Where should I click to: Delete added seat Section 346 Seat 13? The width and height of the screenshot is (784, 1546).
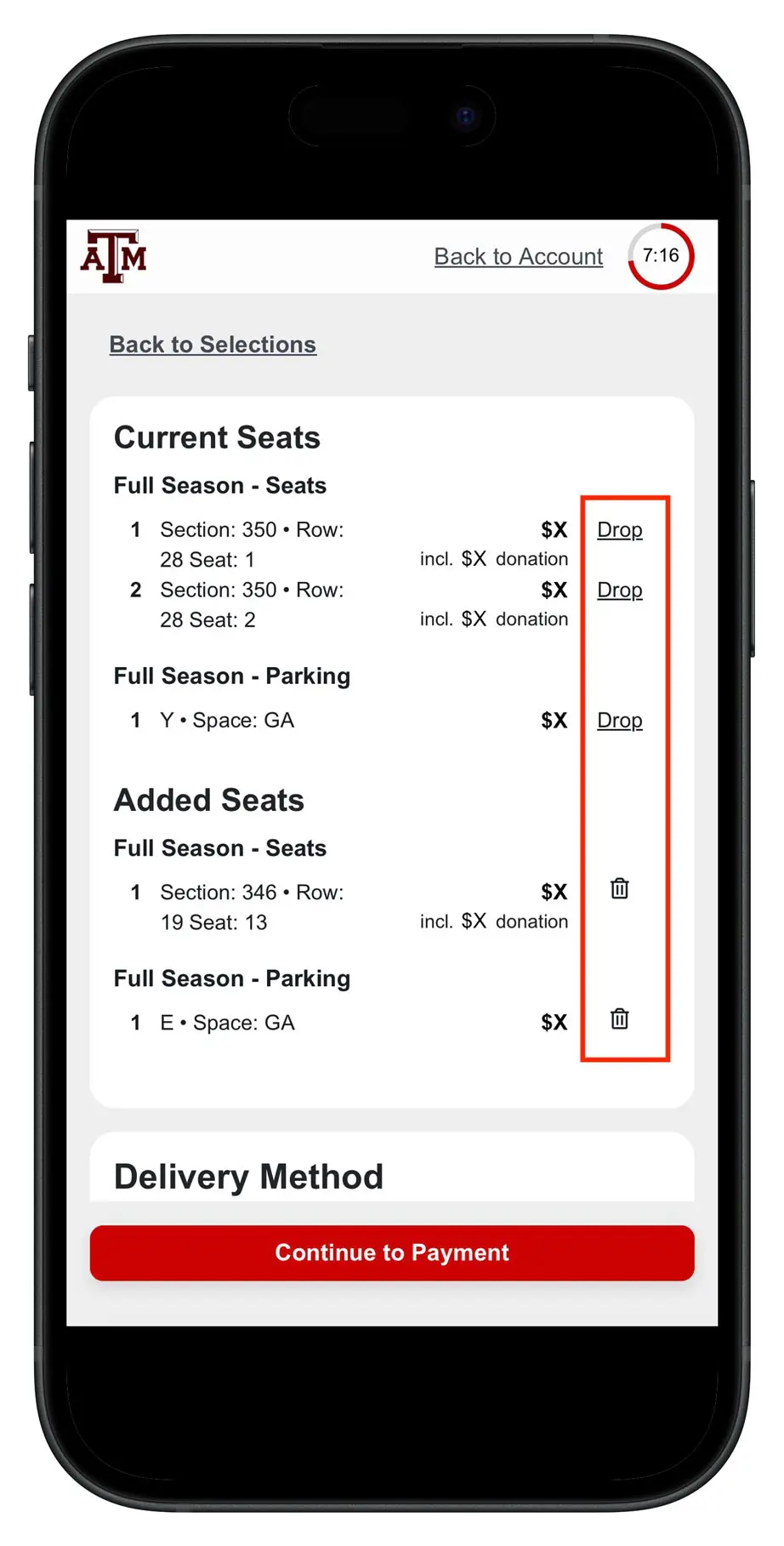(x=620, y=889)
